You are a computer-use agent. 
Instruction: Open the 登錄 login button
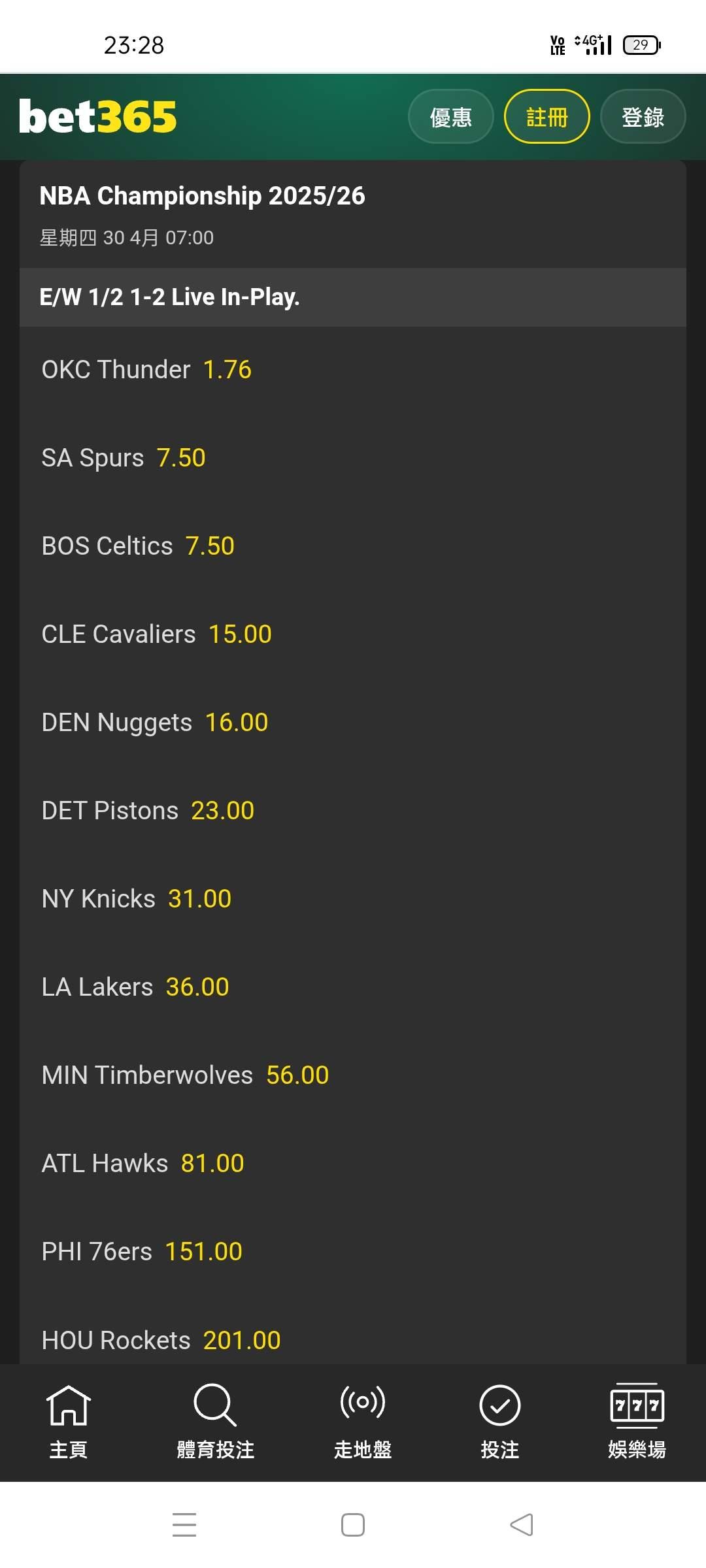(643, 117)
